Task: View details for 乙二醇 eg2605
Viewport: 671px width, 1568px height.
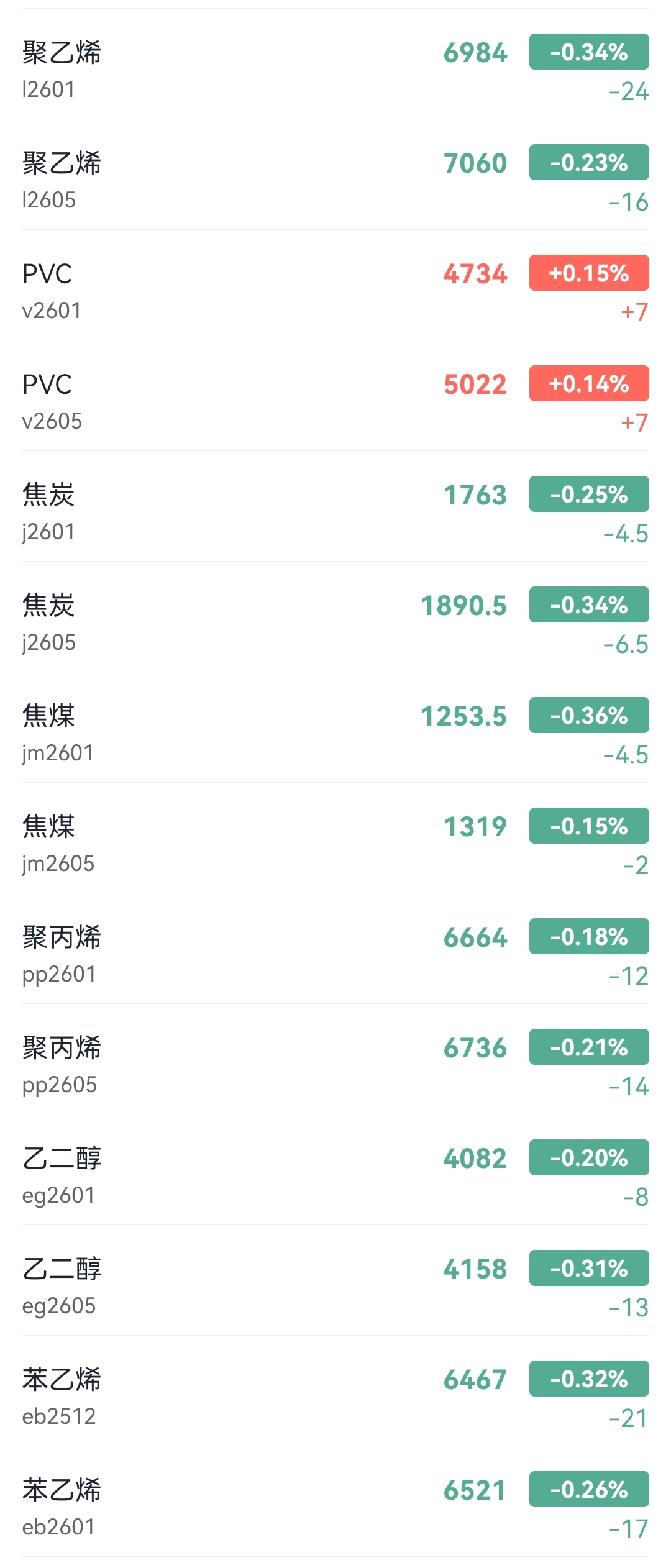Action: point(335,1281)
